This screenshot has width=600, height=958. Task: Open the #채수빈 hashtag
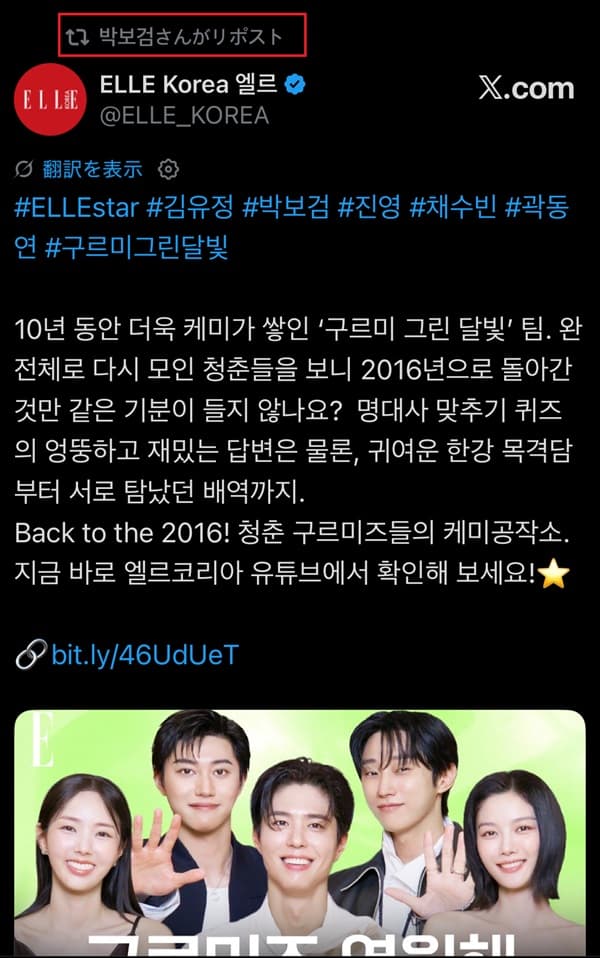point(452,208)
